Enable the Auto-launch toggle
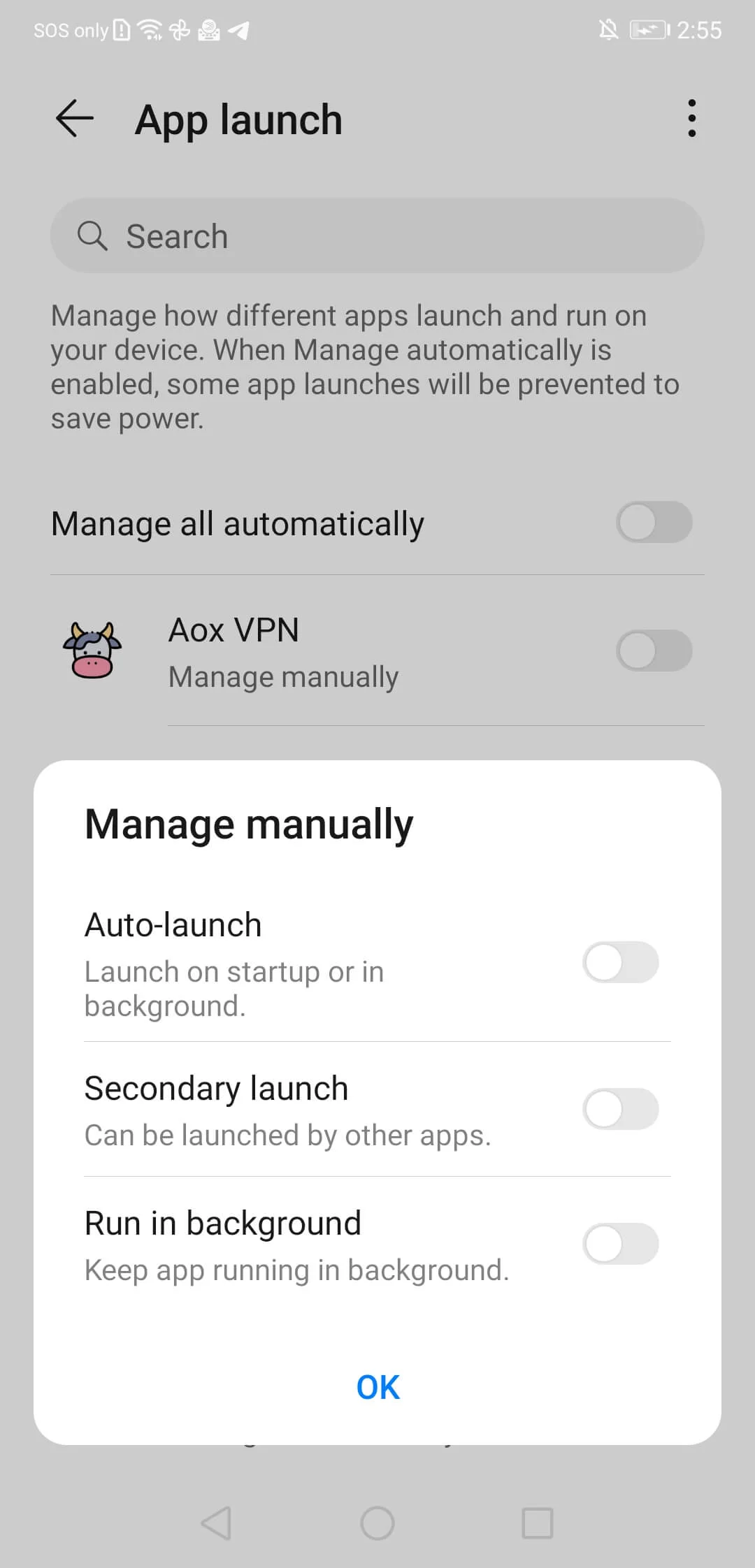This screenshot has width=755, height=1568. coord(620,963)
